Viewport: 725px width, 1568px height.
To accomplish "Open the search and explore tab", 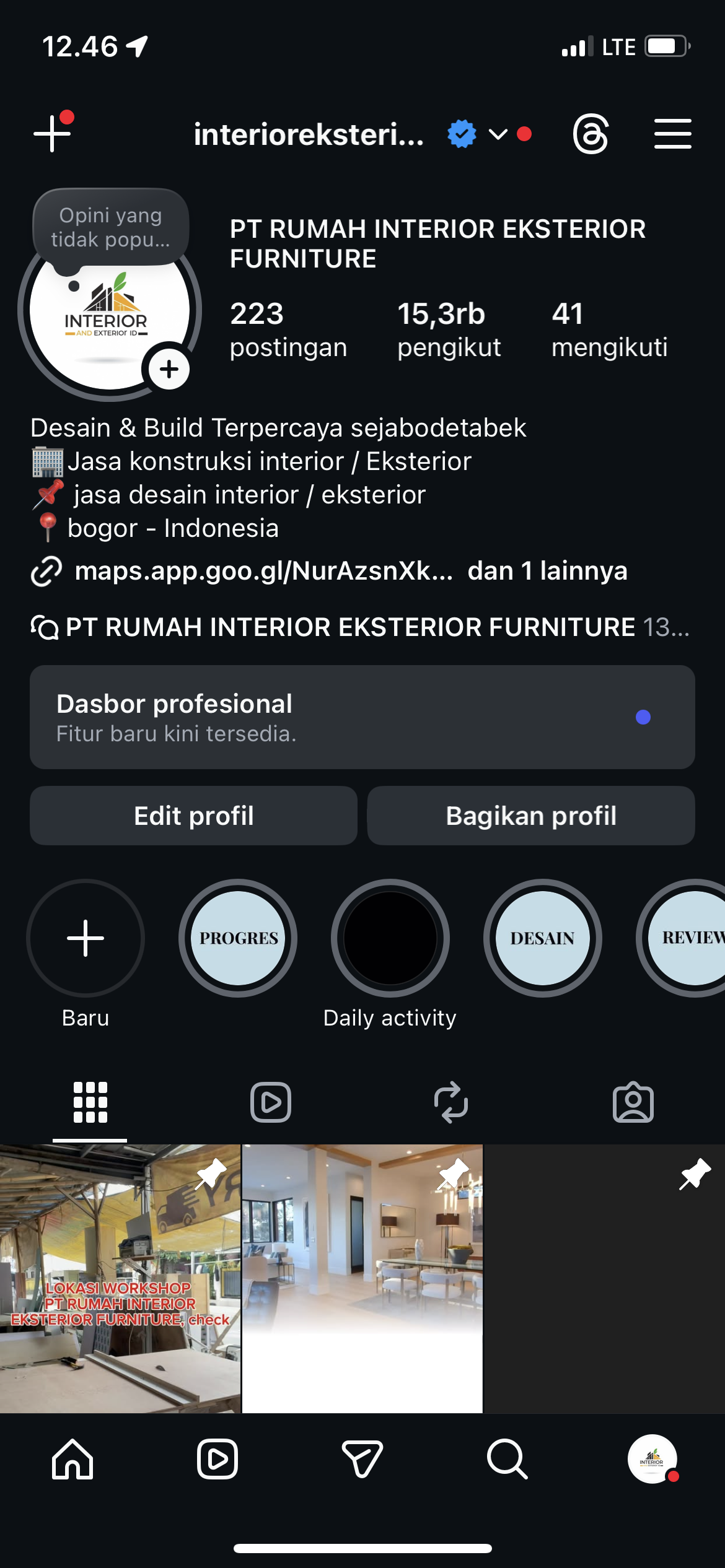I will point(507,1459).
